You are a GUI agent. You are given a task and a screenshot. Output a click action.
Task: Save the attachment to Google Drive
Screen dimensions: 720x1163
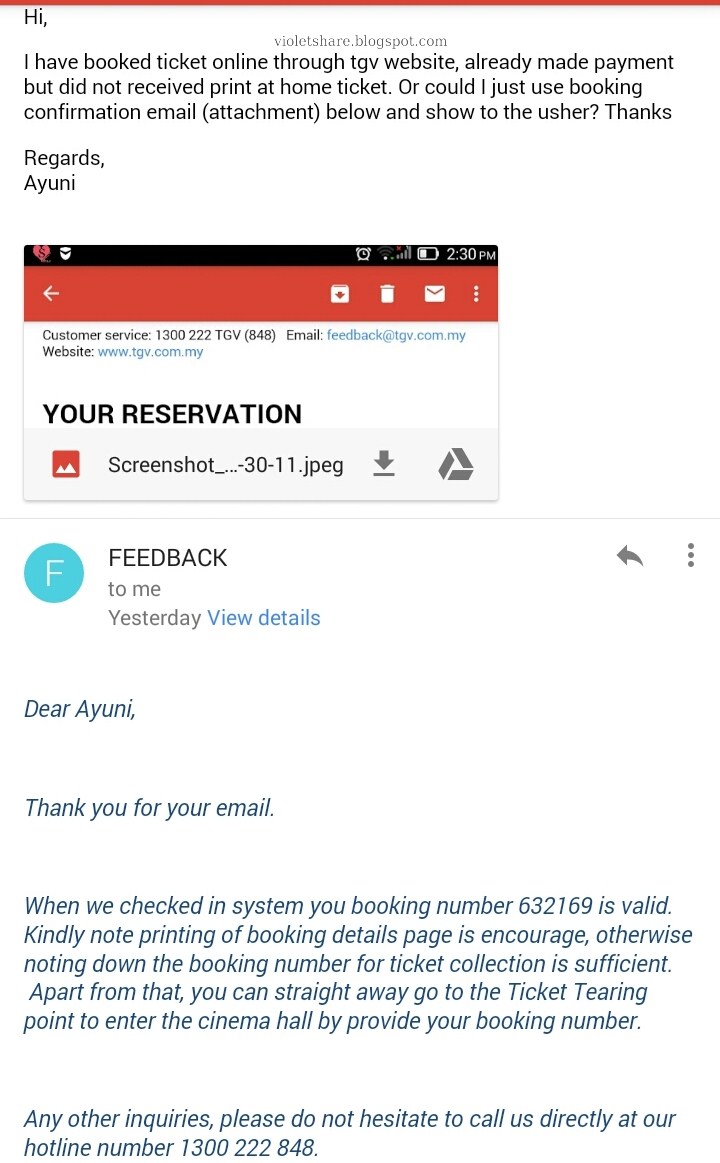(x=455, y=464)
